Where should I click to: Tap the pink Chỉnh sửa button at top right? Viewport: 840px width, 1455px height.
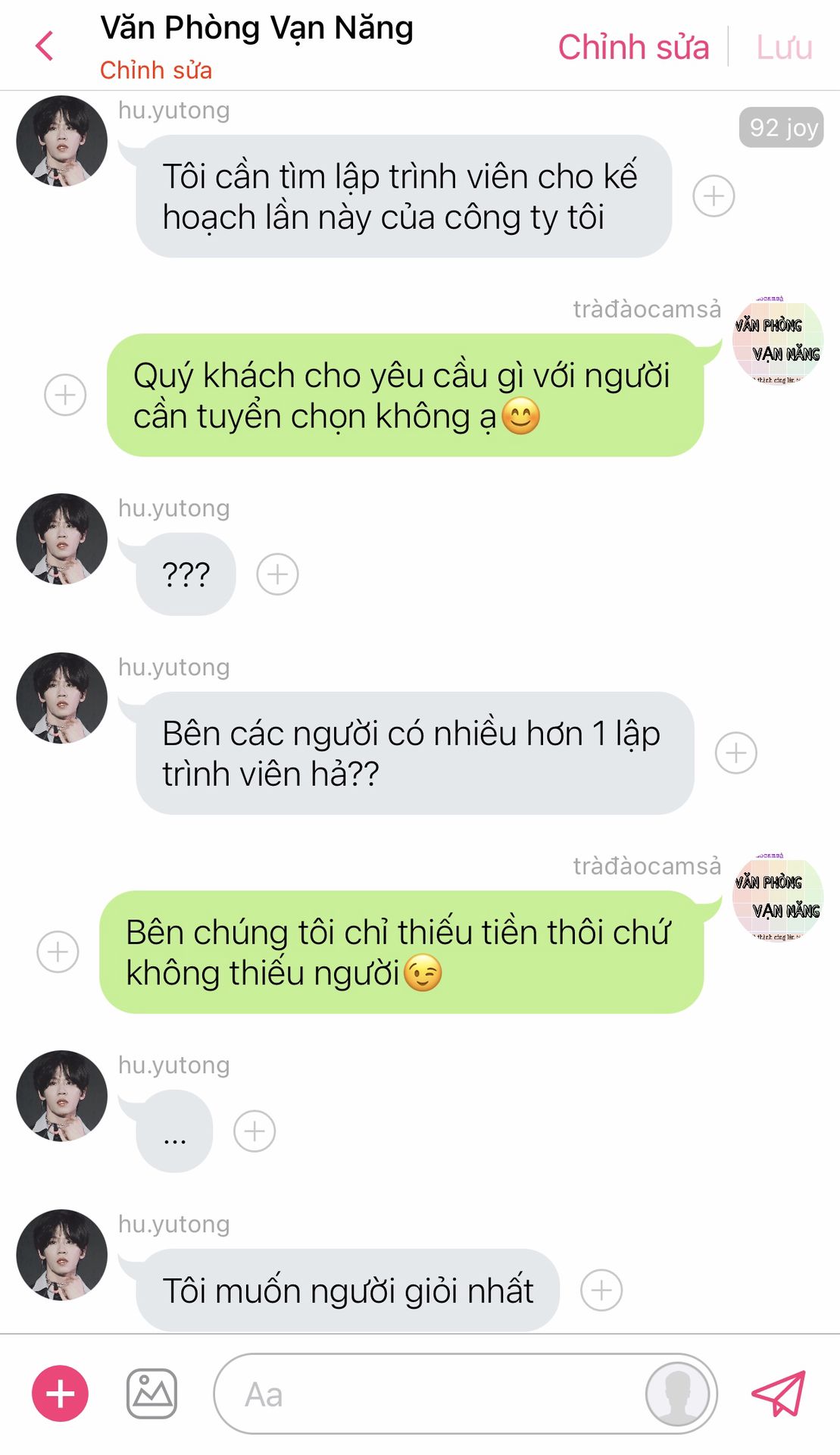click(x=633, y=47)
